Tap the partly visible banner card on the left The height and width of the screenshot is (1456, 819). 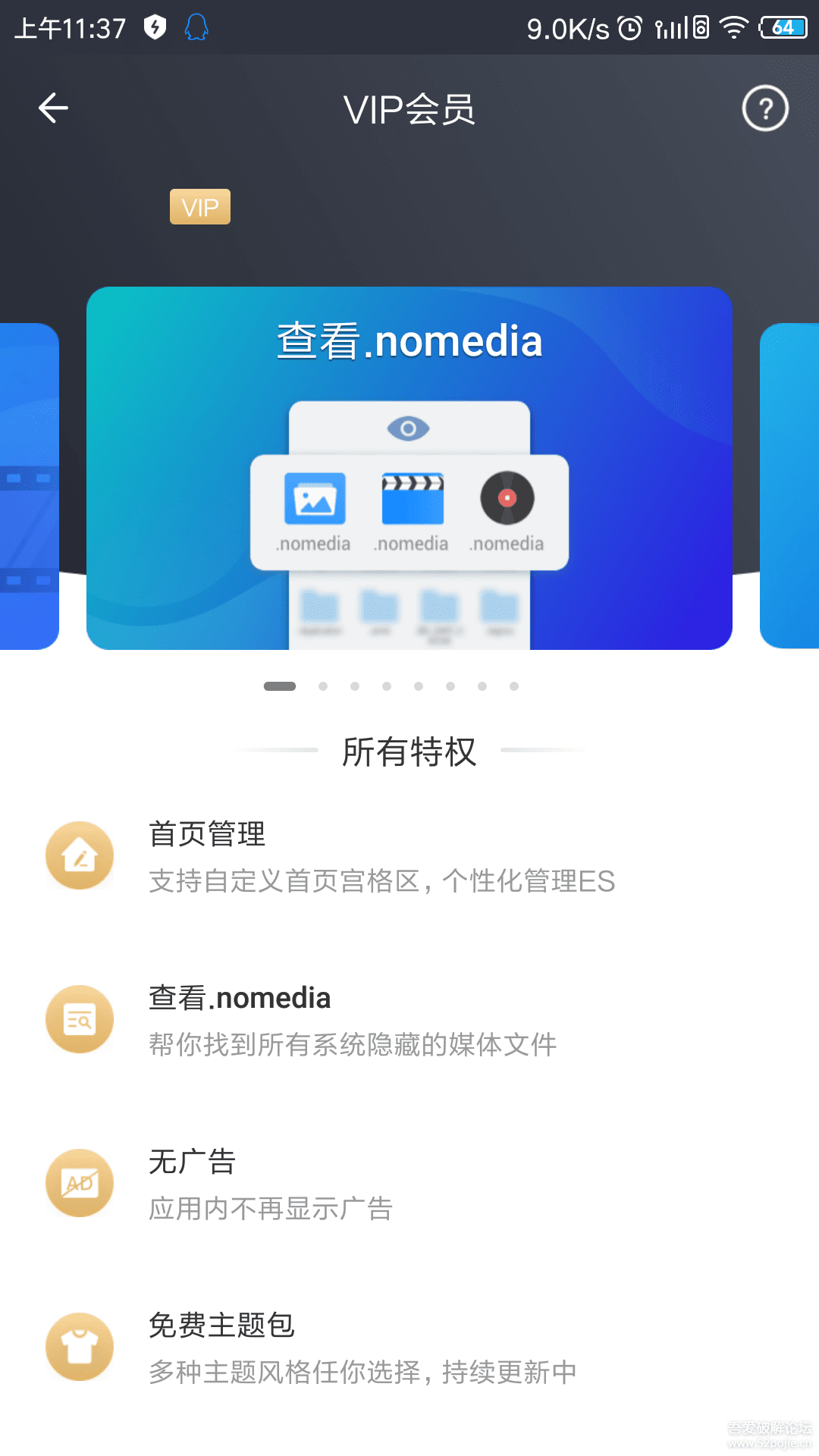[30, 486]
